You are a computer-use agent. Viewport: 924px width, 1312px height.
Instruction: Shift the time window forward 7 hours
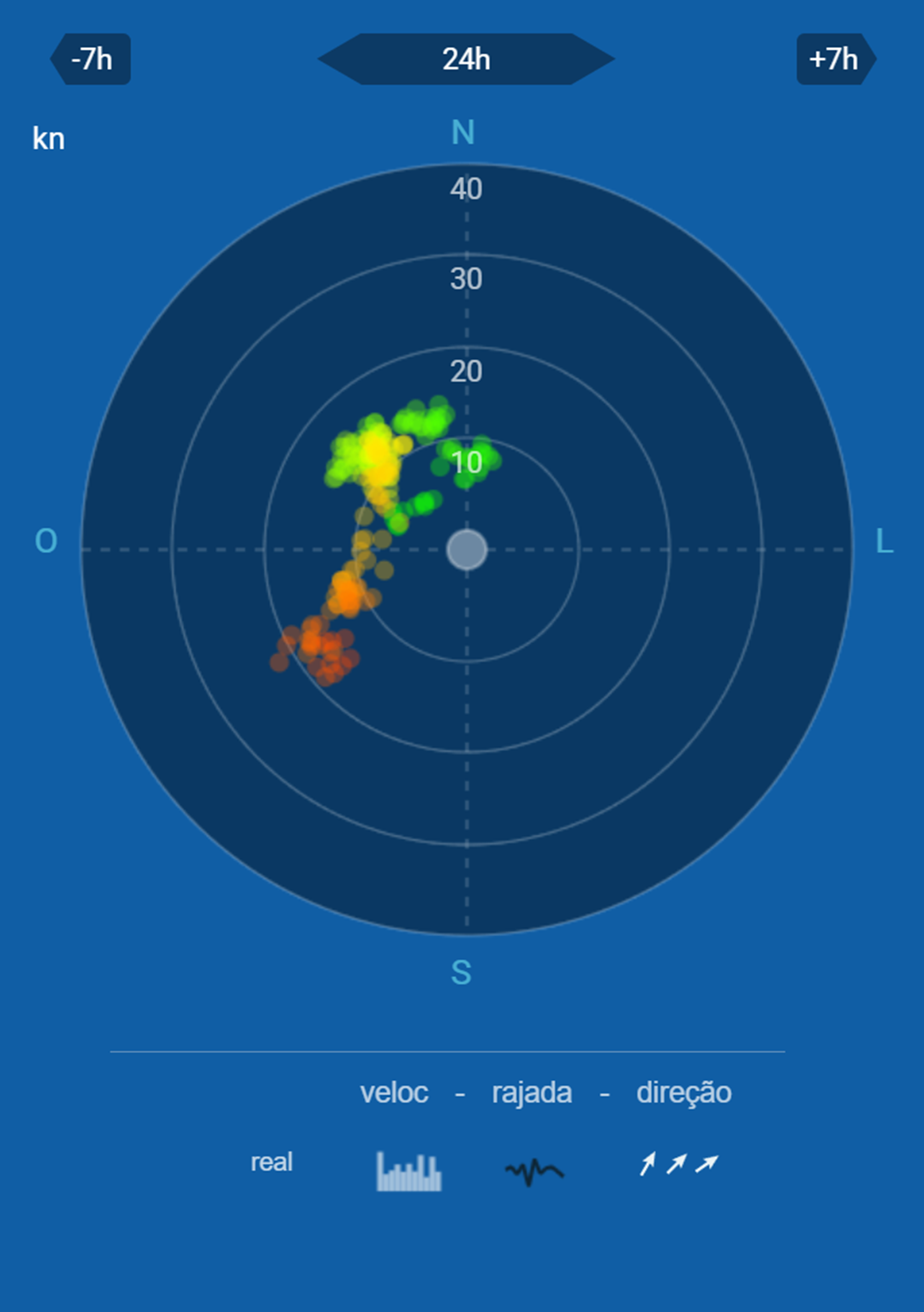click(835, 59)
